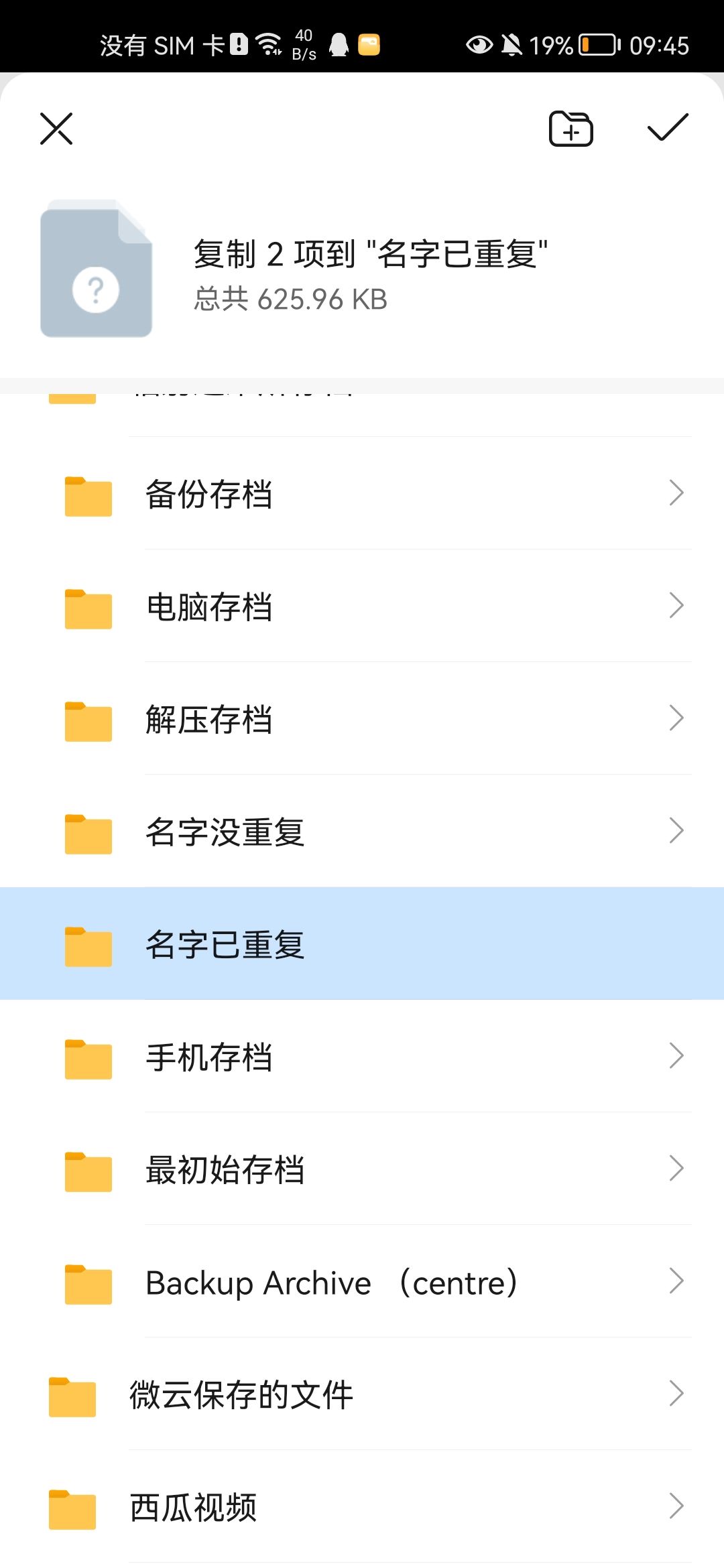
Task: Click the folder icon beside 名字已重复
Action: 87,946
